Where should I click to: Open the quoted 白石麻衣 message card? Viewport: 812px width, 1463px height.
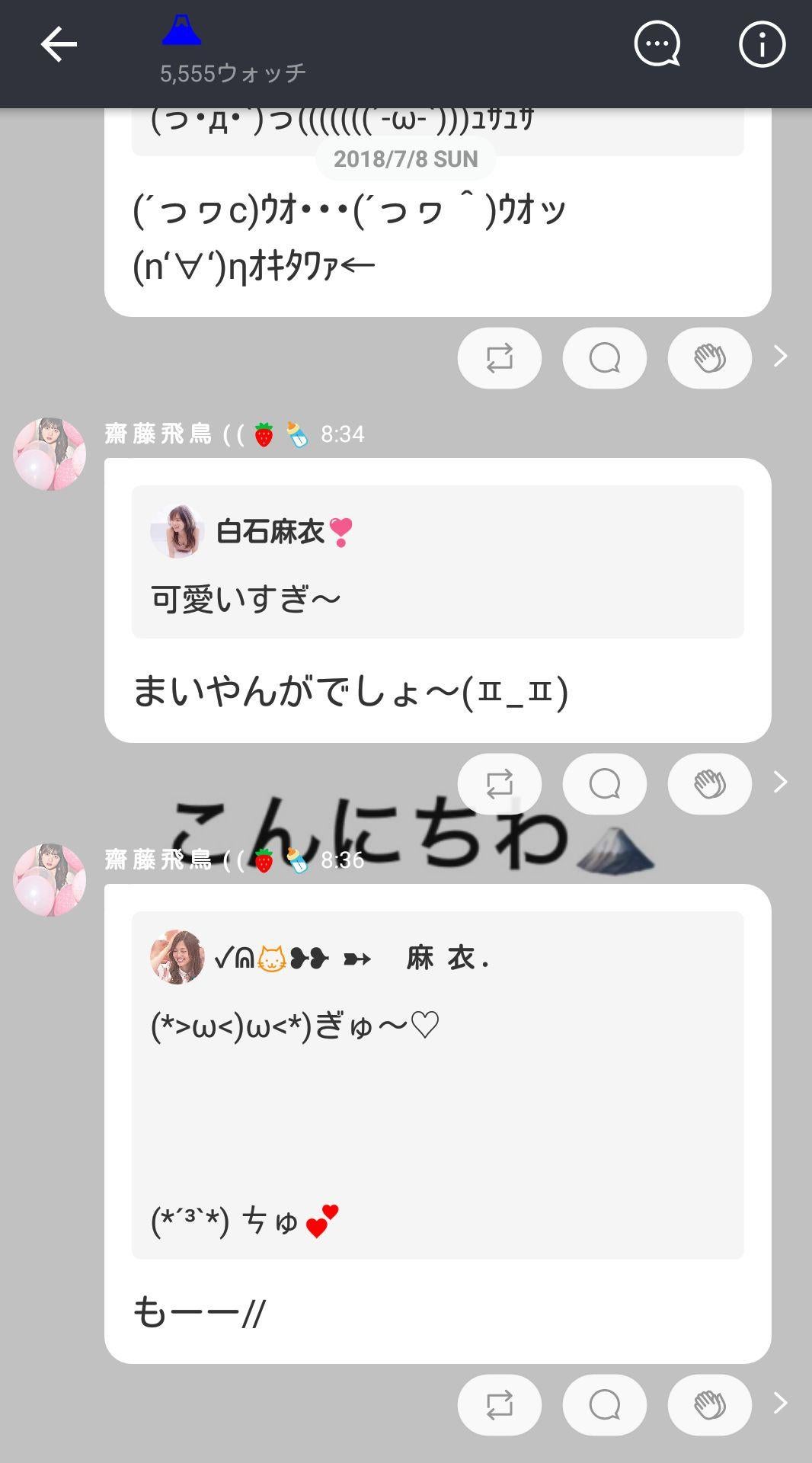(436, 560)
